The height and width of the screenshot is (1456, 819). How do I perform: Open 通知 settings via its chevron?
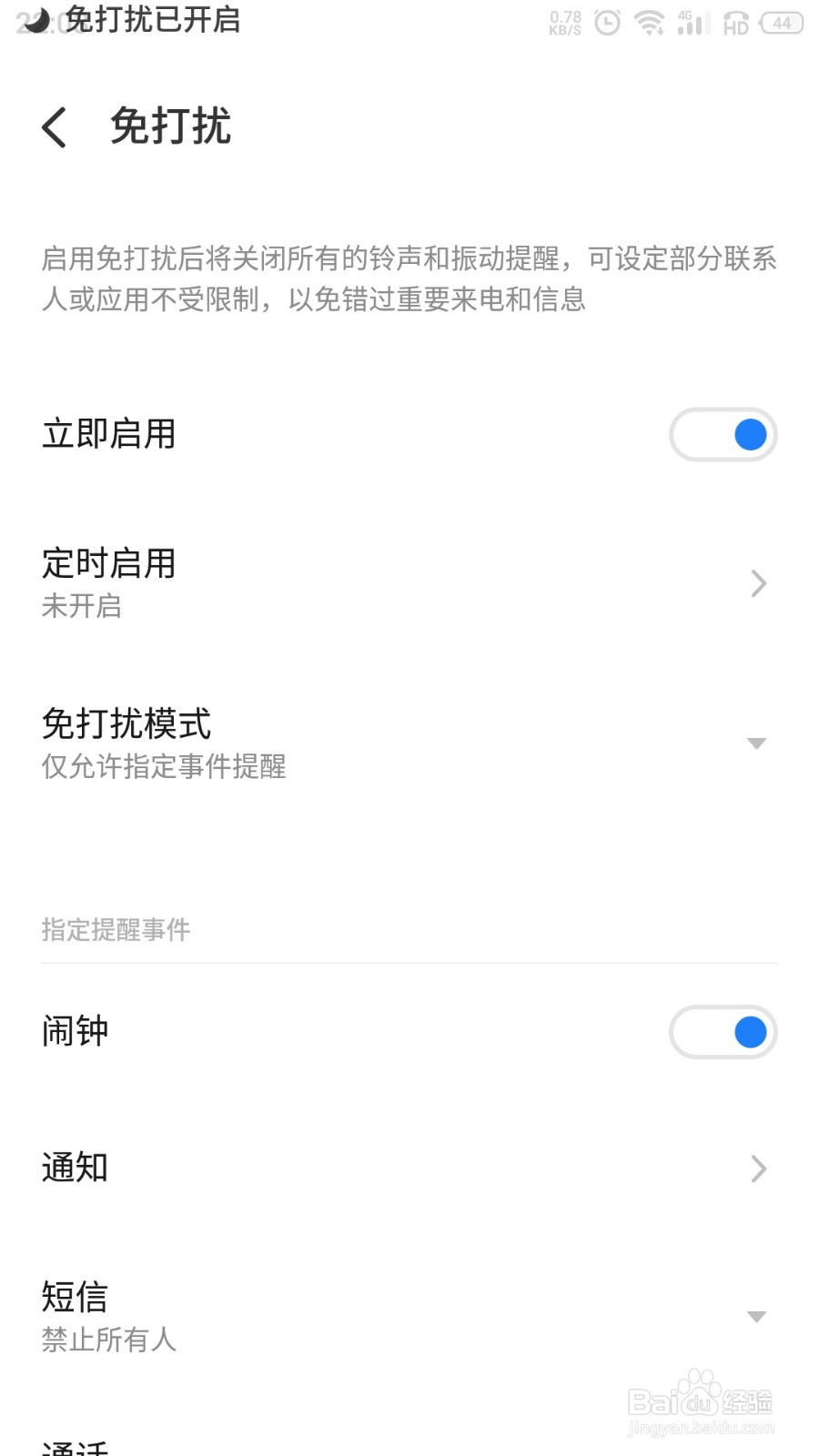(758, 1168)
